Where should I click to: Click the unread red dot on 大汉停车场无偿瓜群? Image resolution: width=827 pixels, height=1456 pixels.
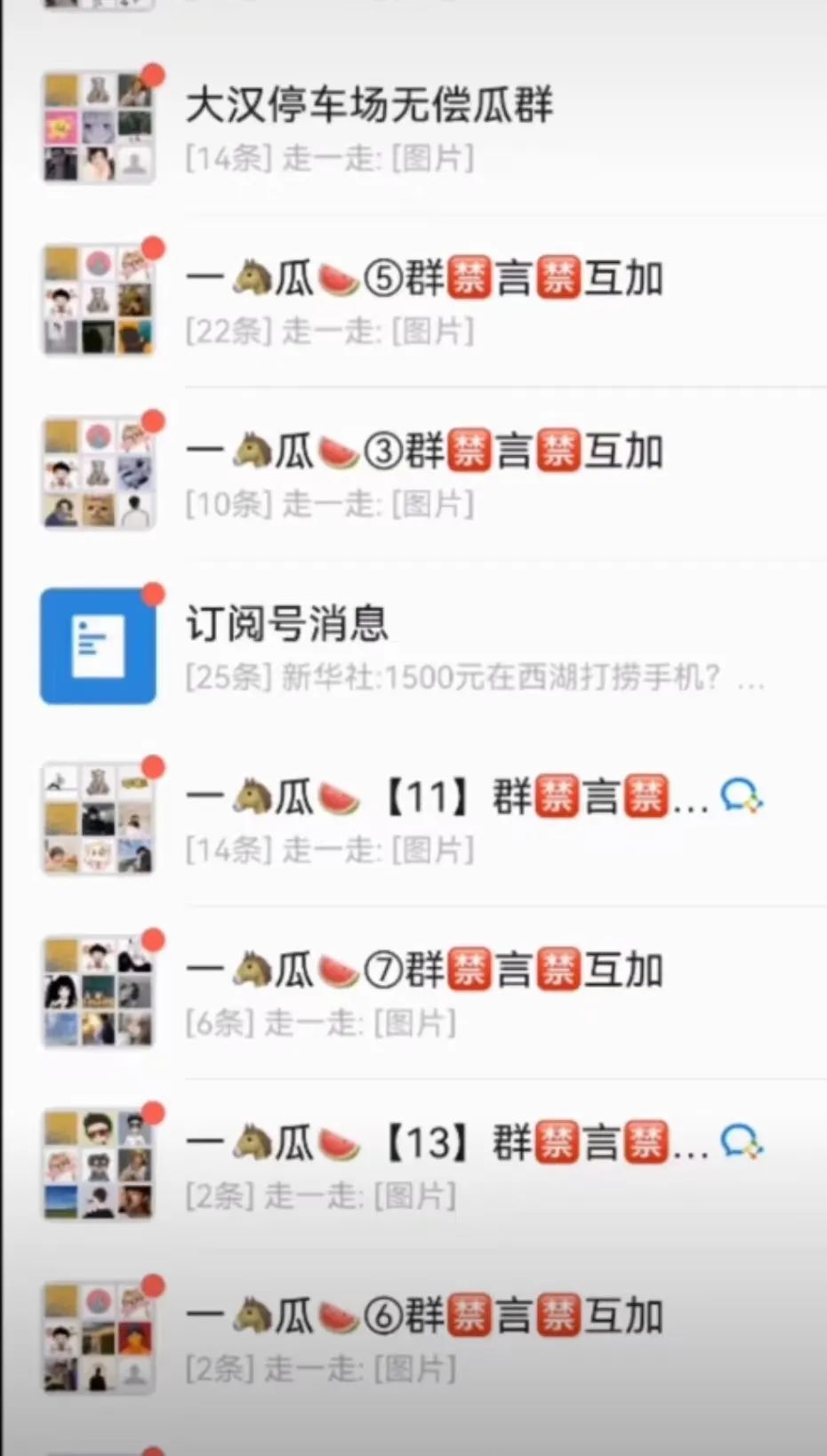(154, 75)
